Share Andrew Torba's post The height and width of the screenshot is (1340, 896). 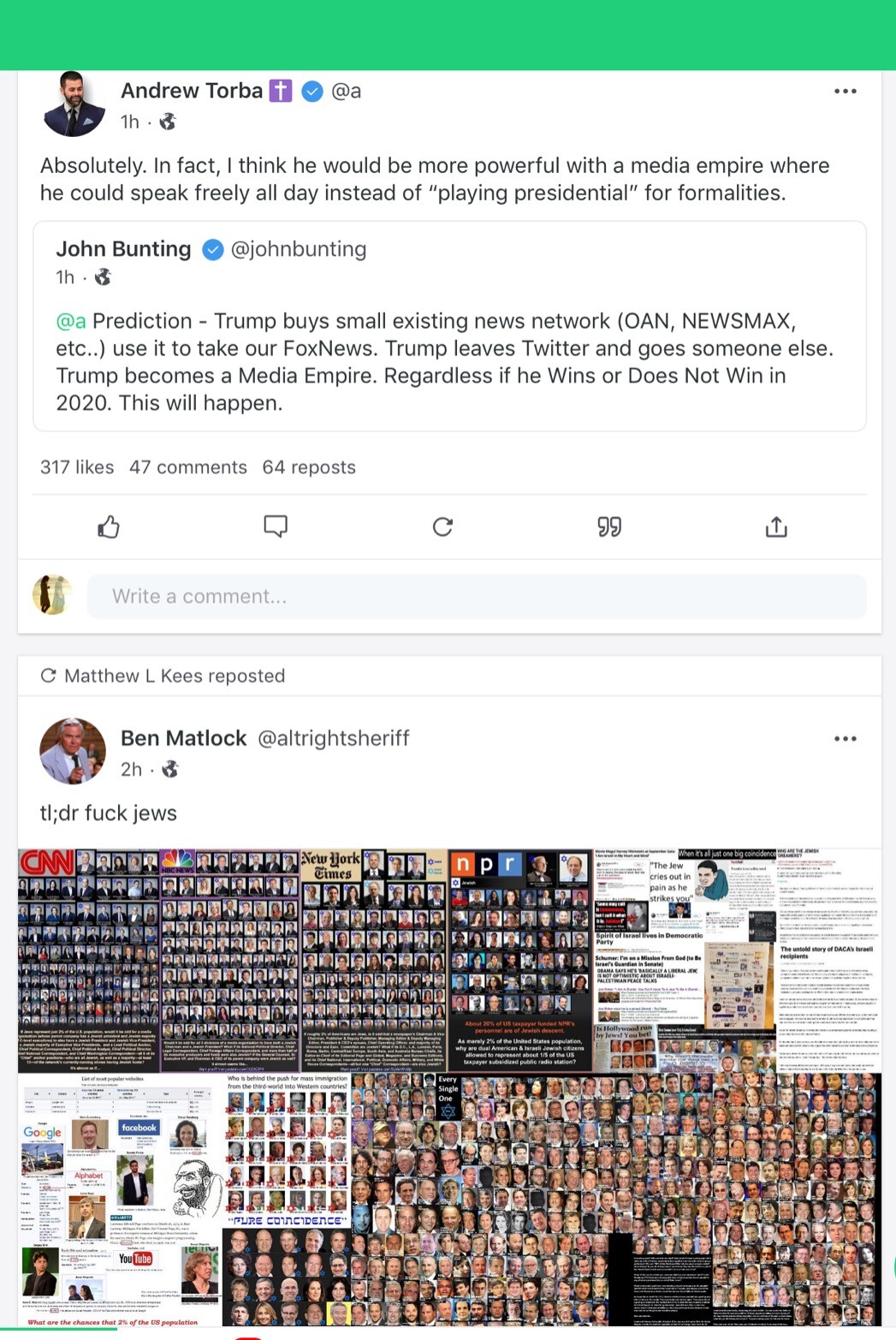point(776,527)
